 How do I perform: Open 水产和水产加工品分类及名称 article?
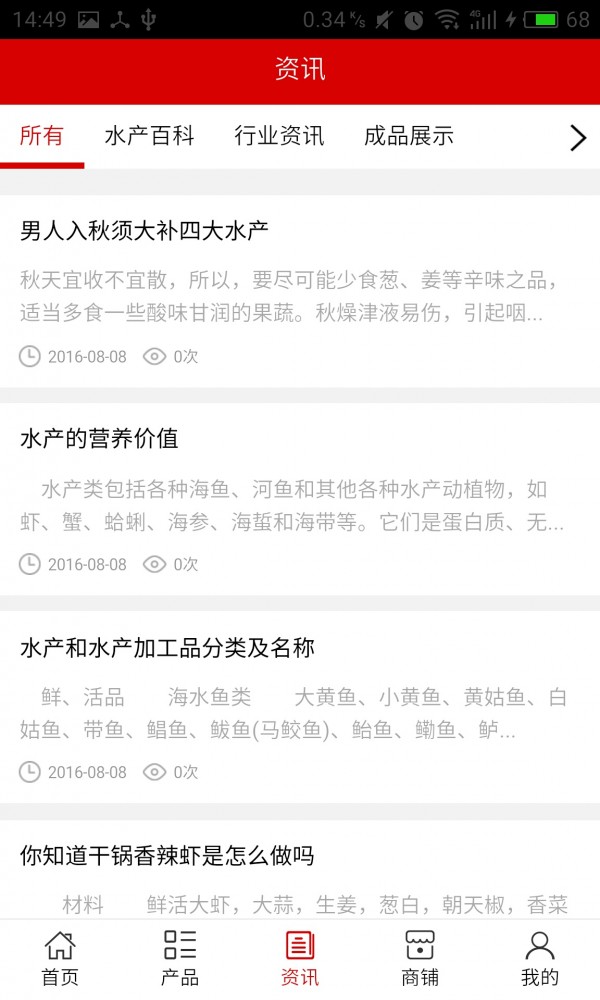click(167, 647)
